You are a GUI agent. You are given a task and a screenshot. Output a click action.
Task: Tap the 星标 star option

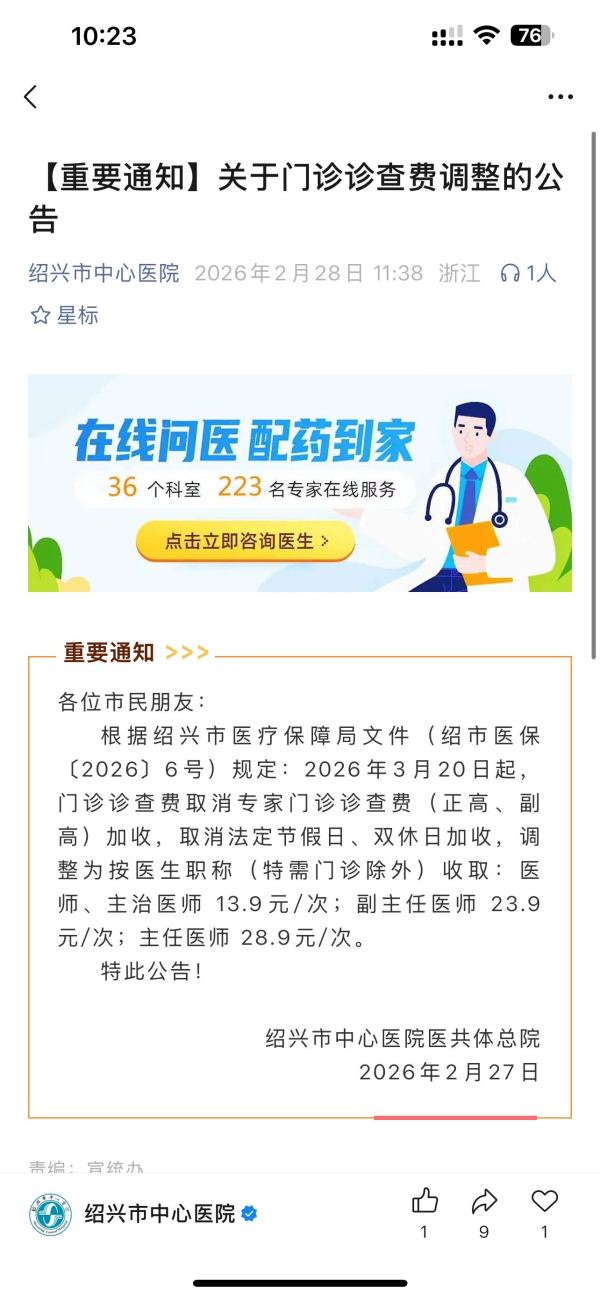tap(65, 315)
